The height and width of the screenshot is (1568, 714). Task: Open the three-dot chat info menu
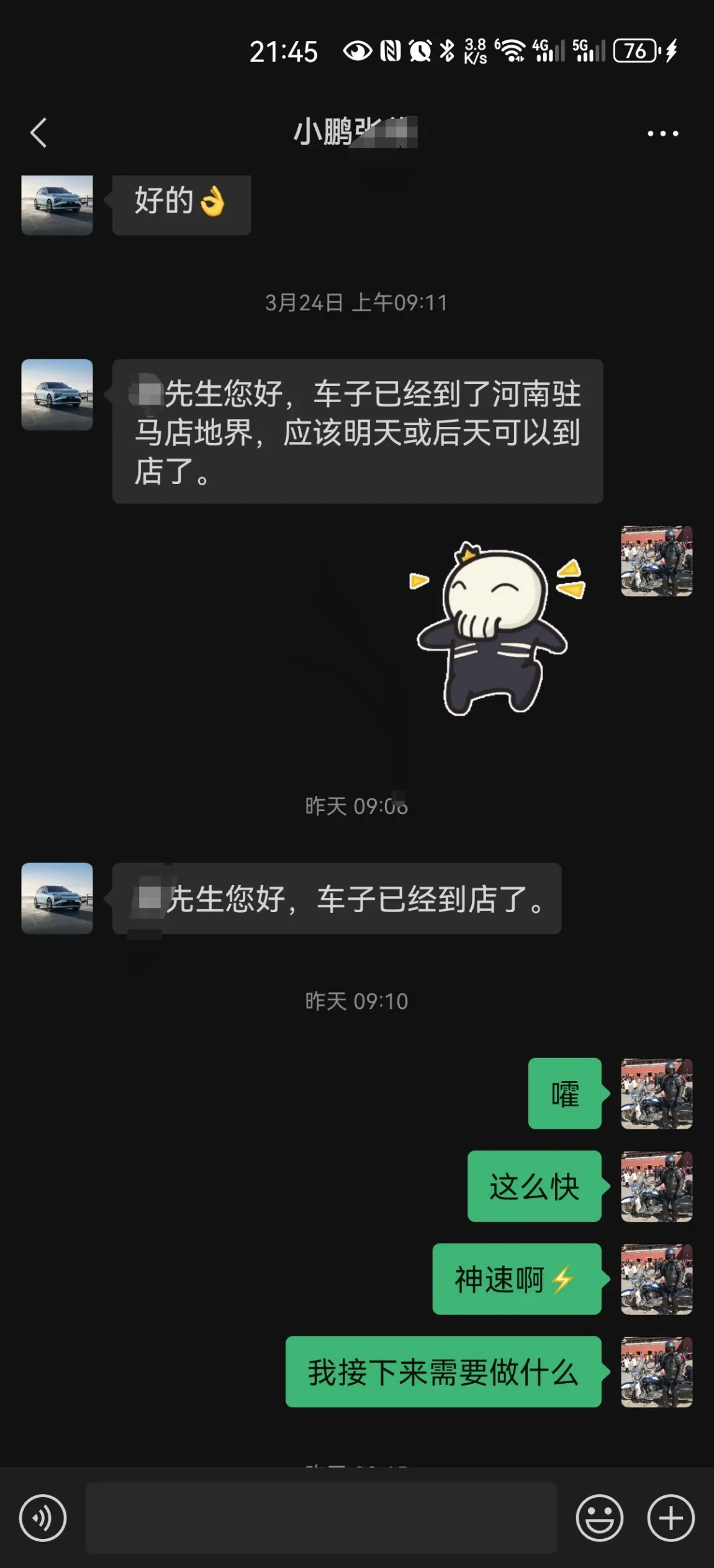662,133
